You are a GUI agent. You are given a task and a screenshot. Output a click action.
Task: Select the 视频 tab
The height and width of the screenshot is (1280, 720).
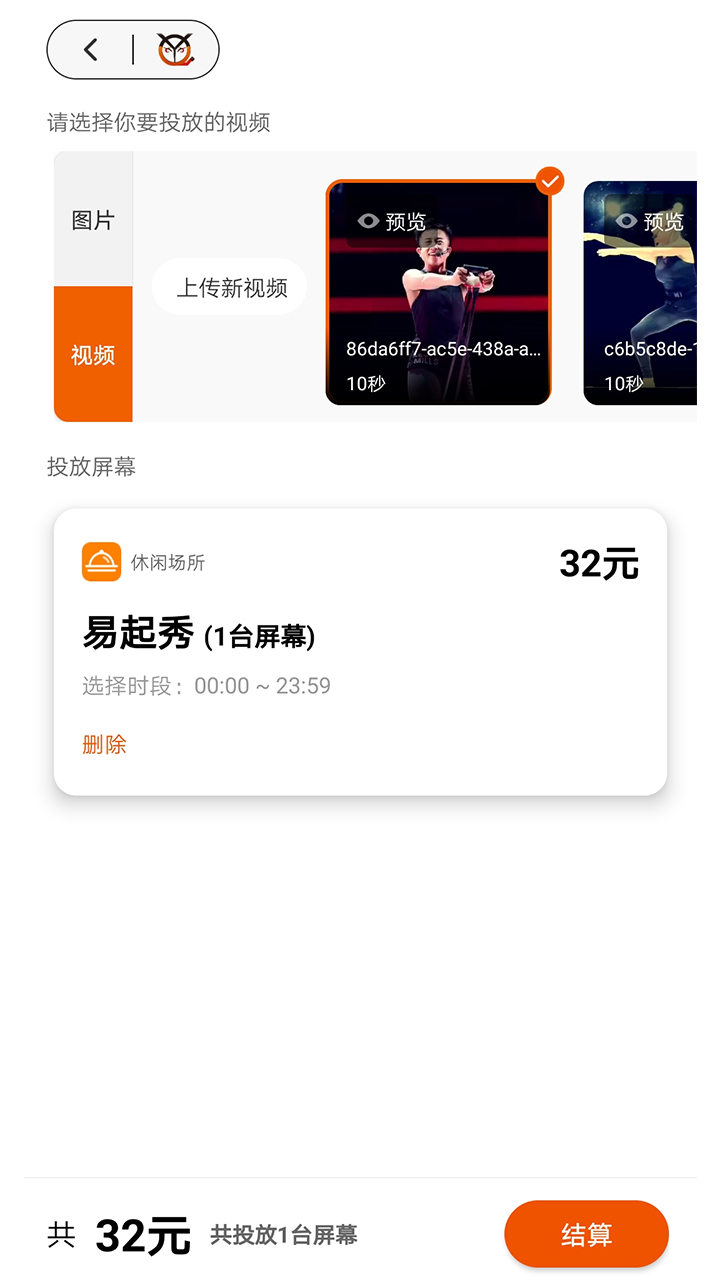click(x=93, y=355)
